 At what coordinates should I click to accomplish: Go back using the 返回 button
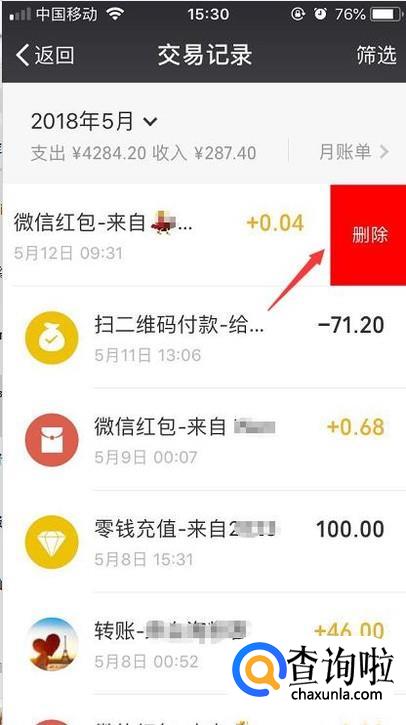[45, 55]
